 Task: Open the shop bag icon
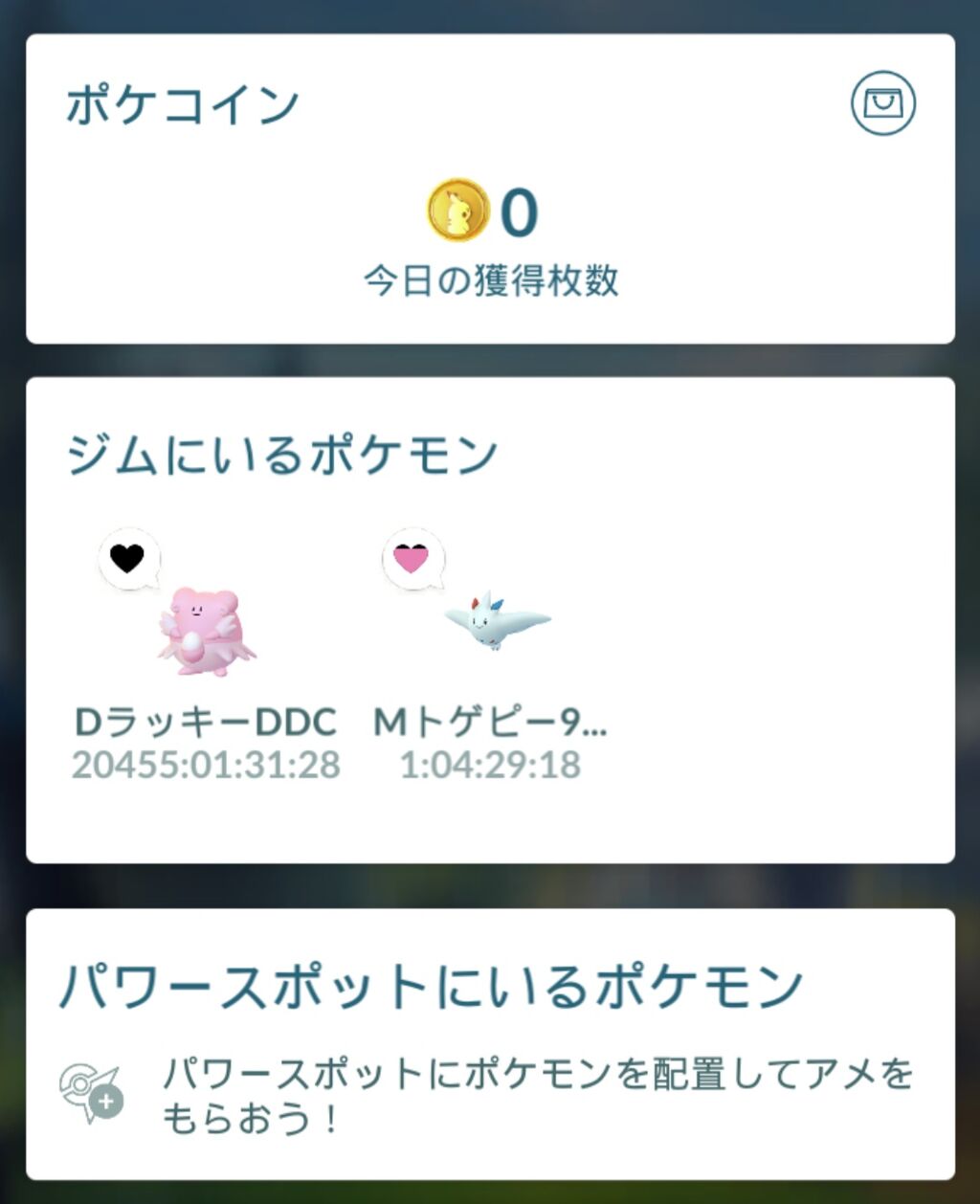(x=882, y=102)
